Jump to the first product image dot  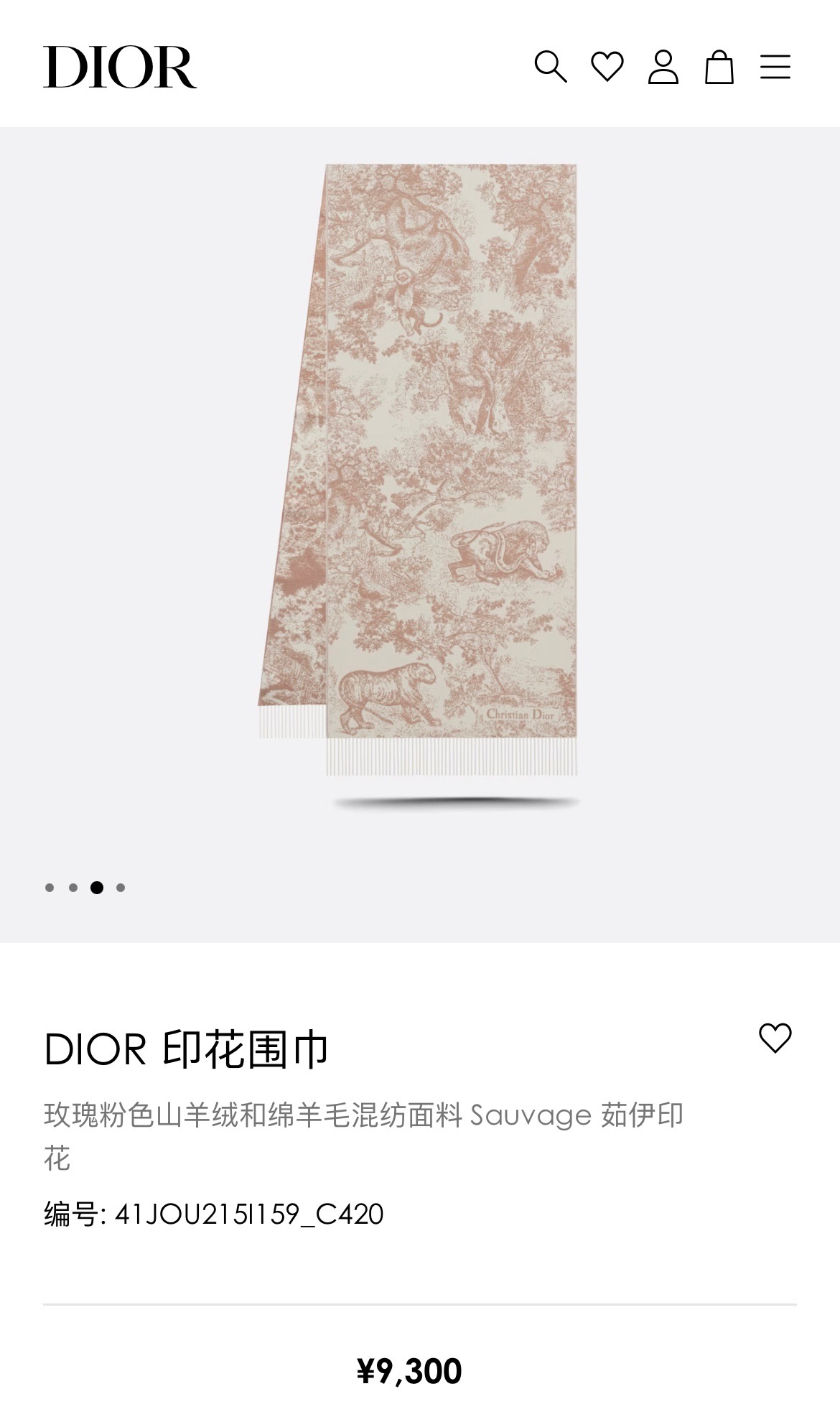50,888
